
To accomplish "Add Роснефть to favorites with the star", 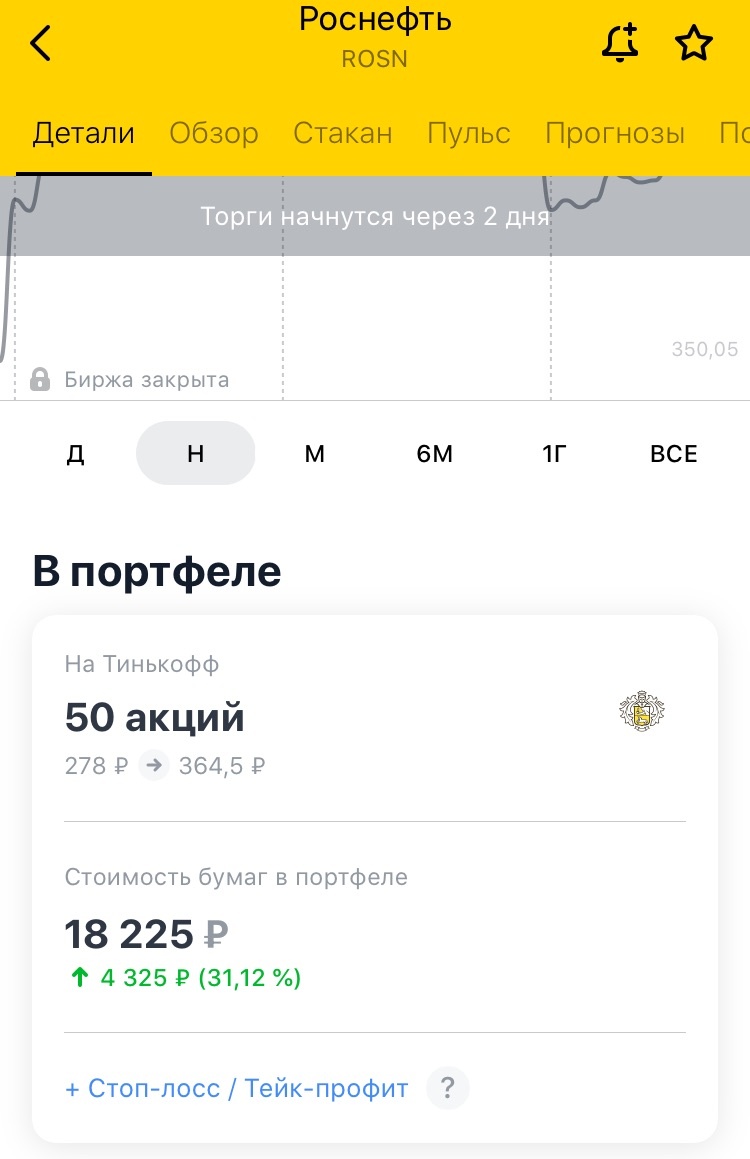I will coord(694,43).
